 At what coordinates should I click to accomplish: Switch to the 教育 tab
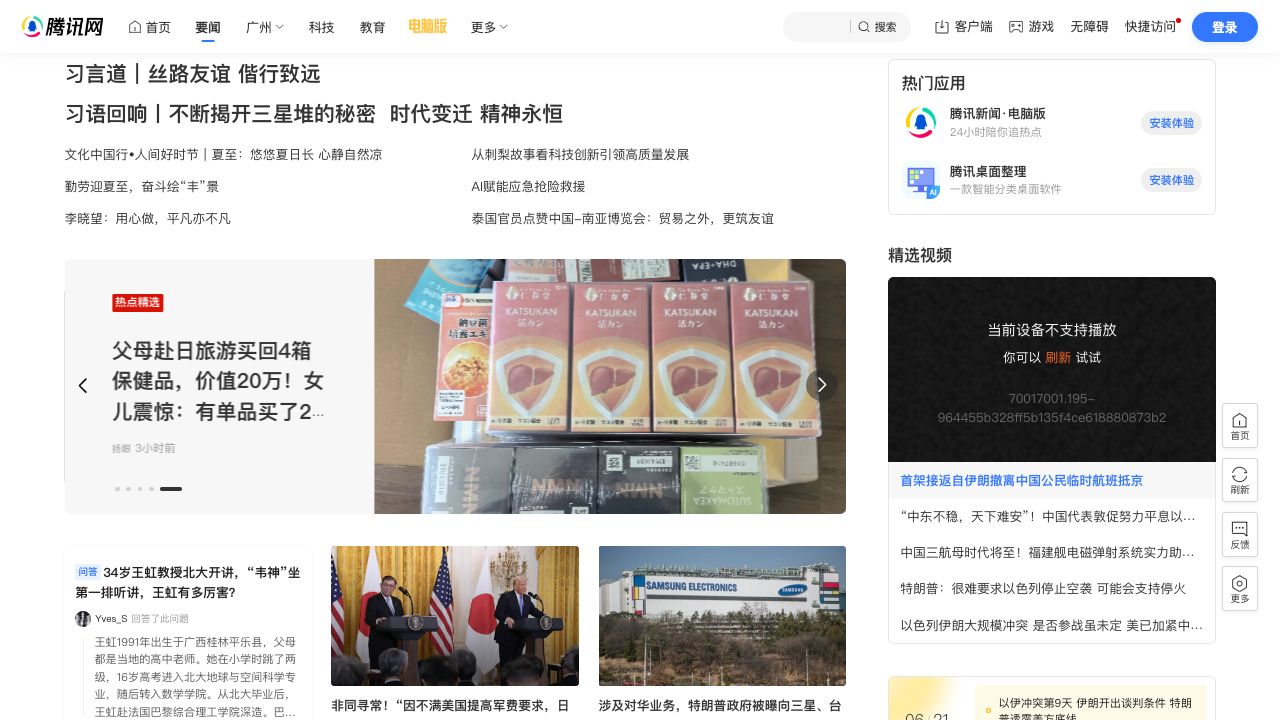(x=372, y=27)
